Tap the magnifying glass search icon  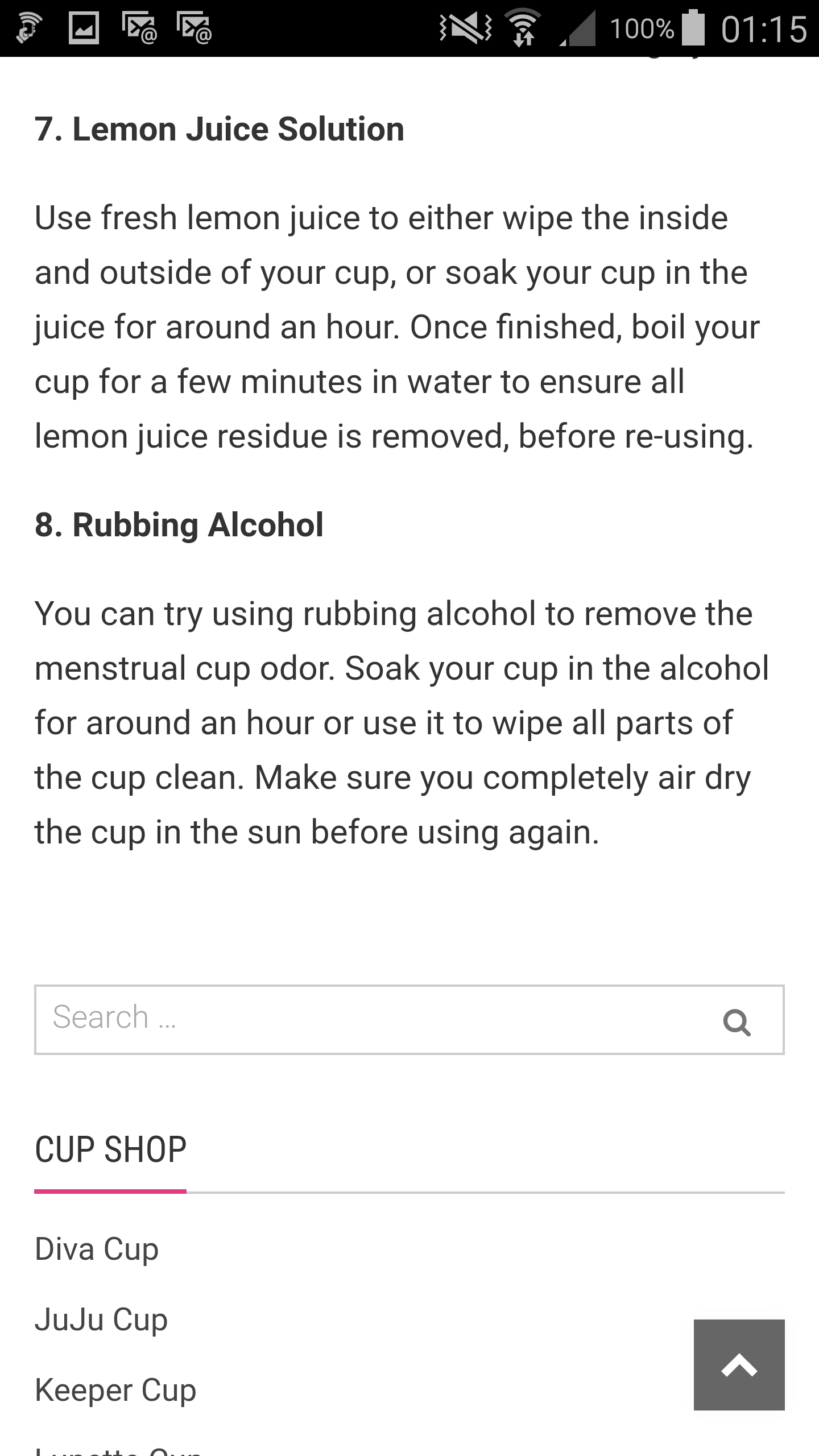737,1021
